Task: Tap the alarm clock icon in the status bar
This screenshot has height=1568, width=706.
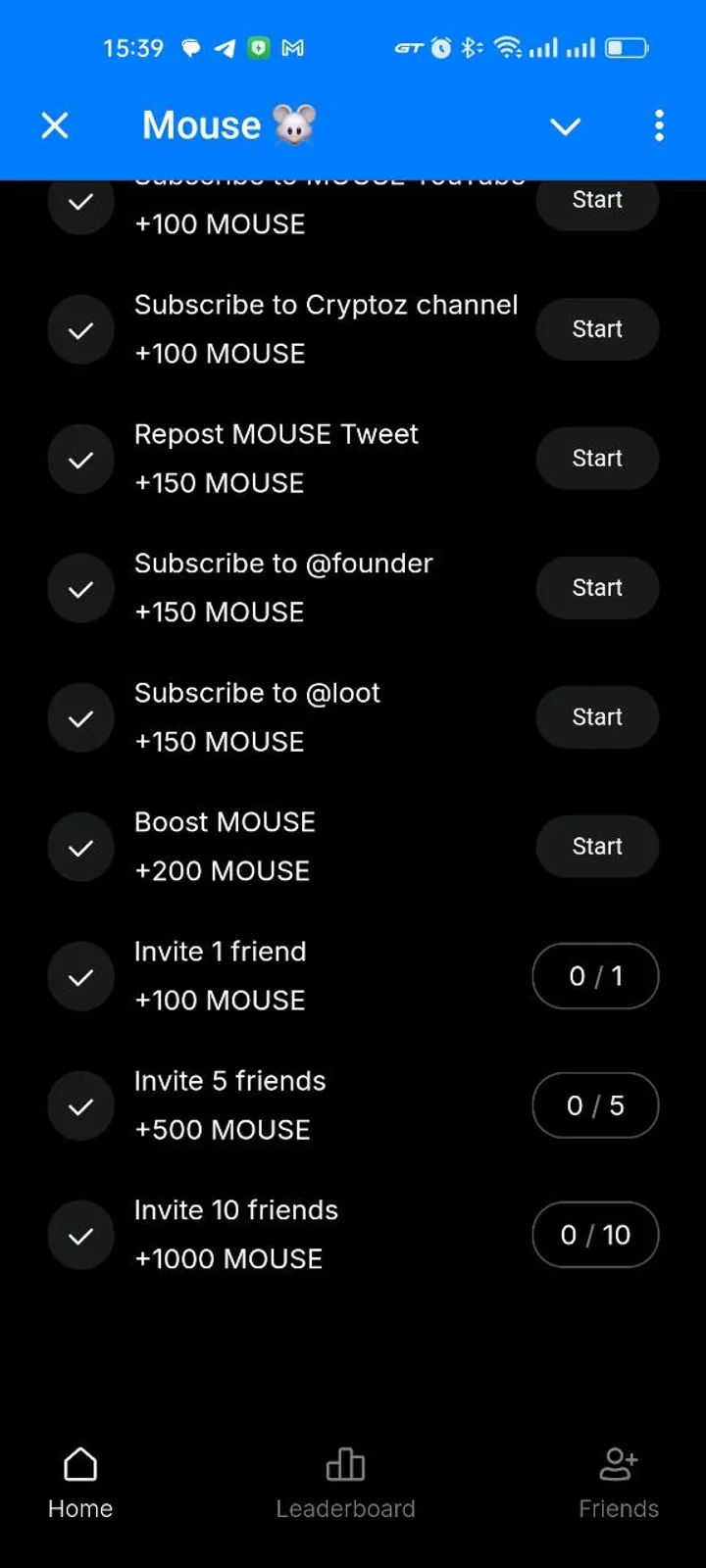Action: point(440,46)
